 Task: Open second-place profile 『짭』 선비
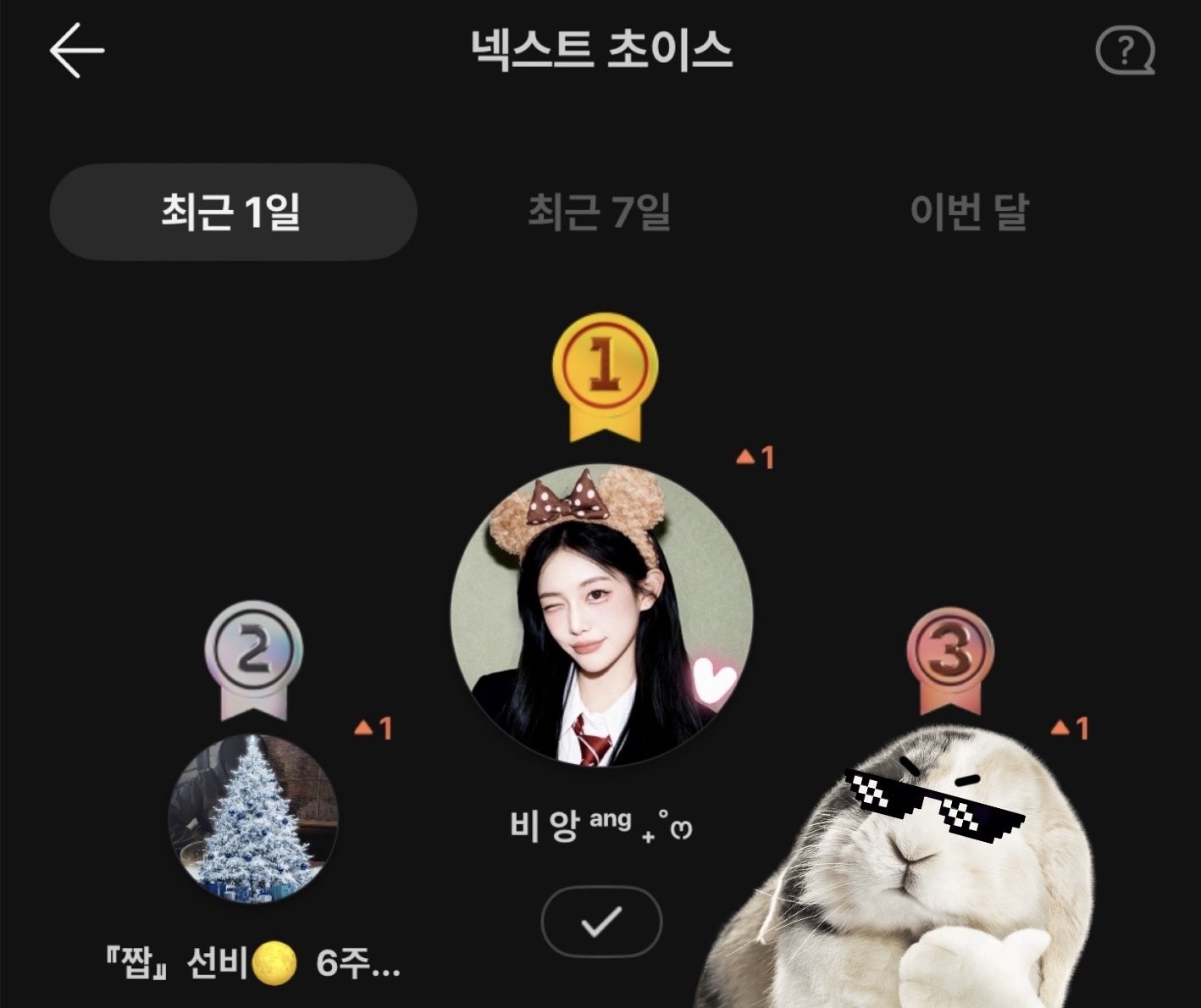point(253,818)
